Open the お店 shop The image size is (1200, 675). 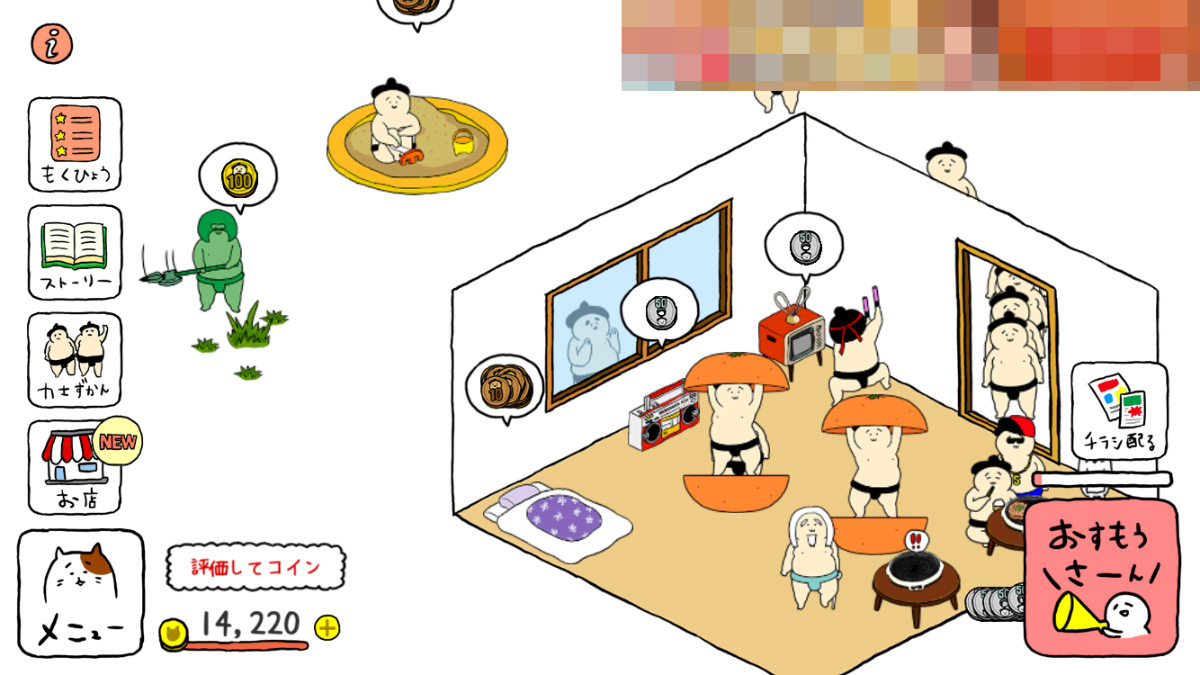coord(75,467)
